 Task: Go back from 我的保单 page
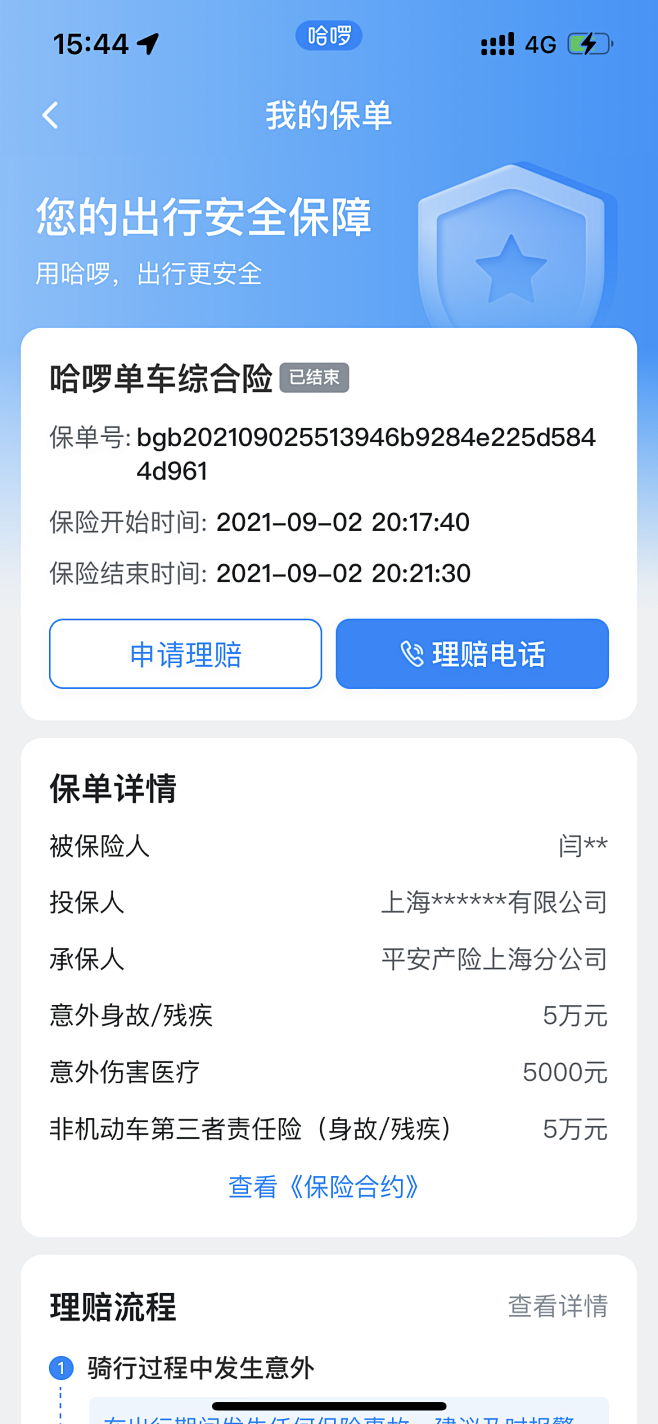click(x=50, y=115)
